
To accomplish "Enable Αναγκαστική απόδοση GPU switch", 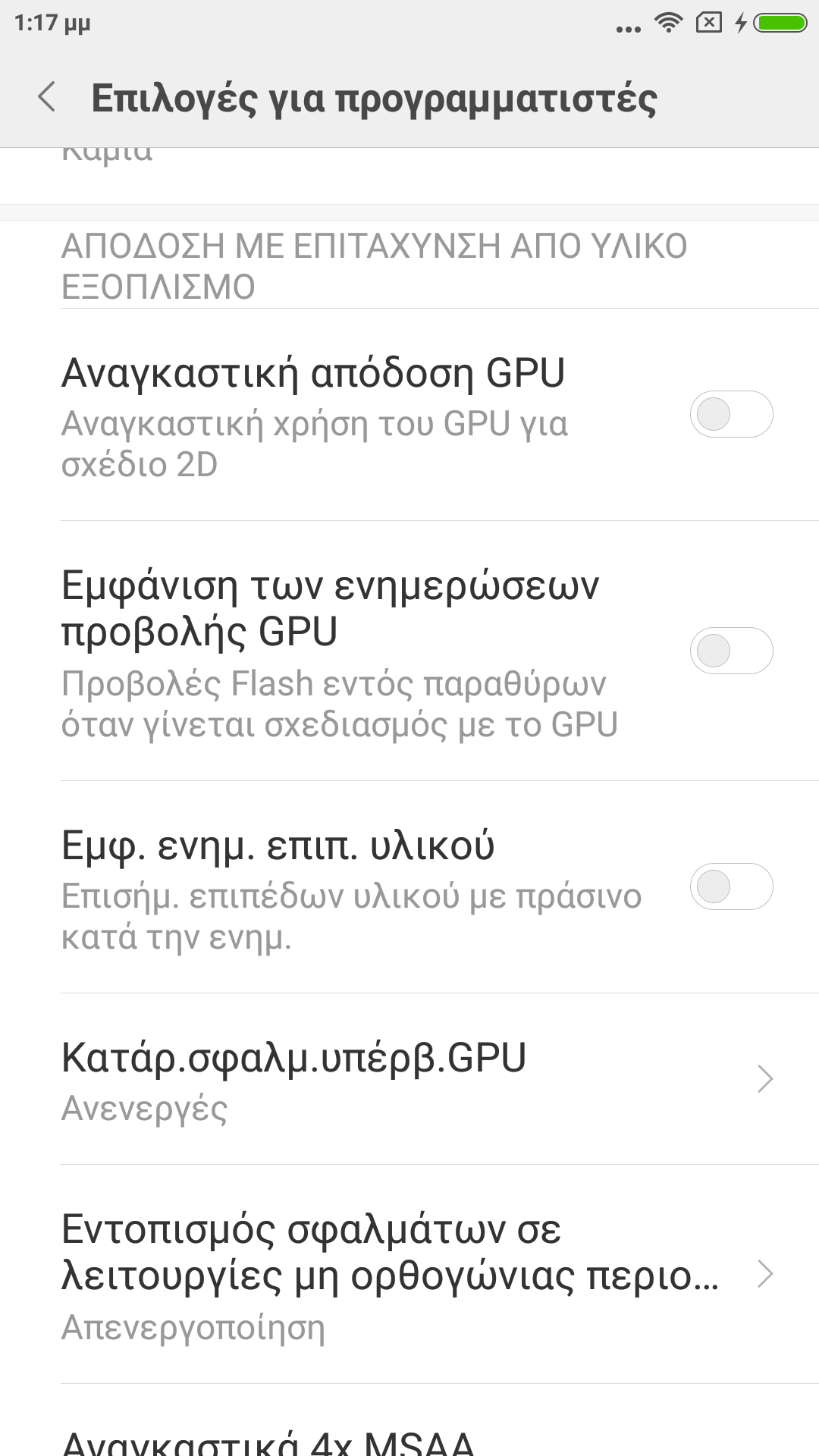I will [730, 414].
